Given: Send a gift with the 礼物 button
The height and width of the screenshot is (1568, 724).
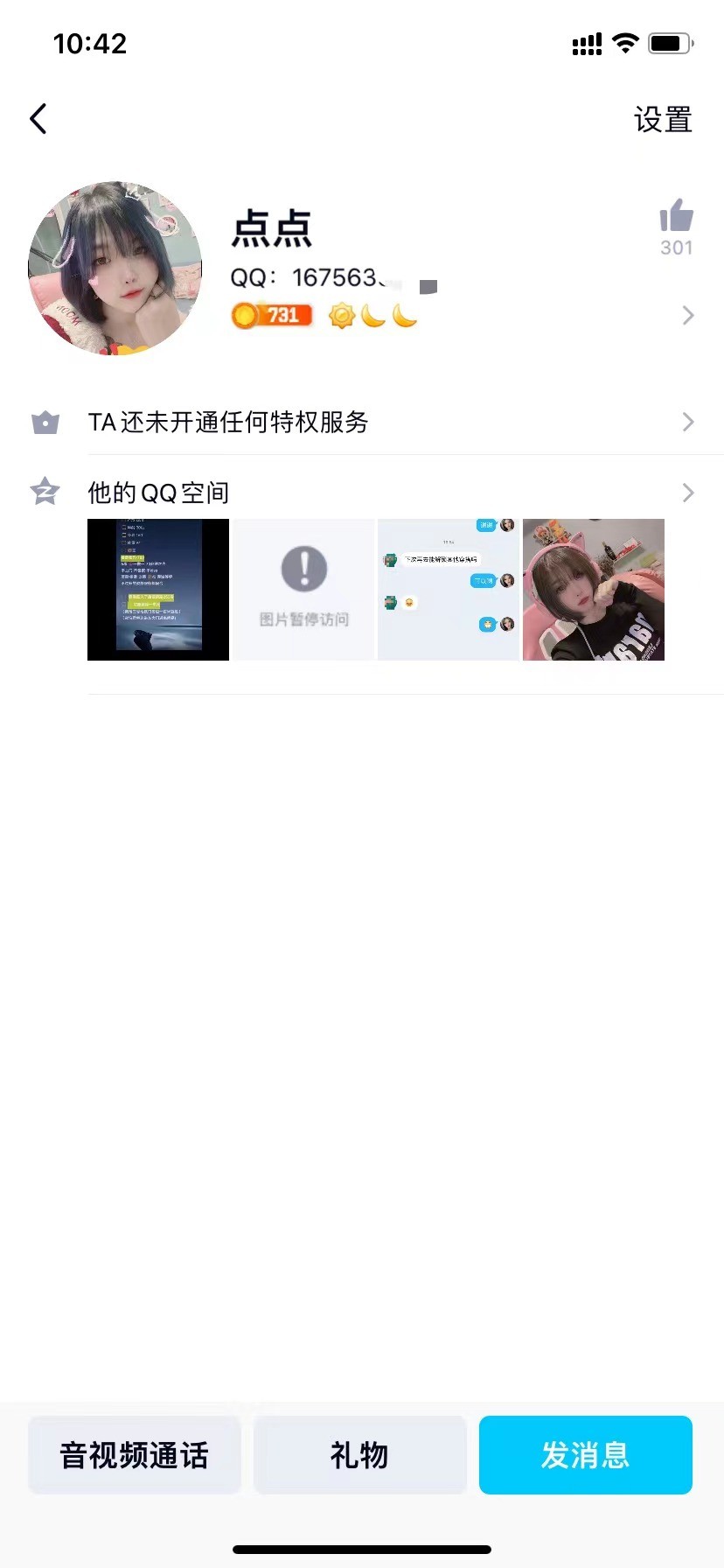Looking at the screenshot, I should (359, 1455).
